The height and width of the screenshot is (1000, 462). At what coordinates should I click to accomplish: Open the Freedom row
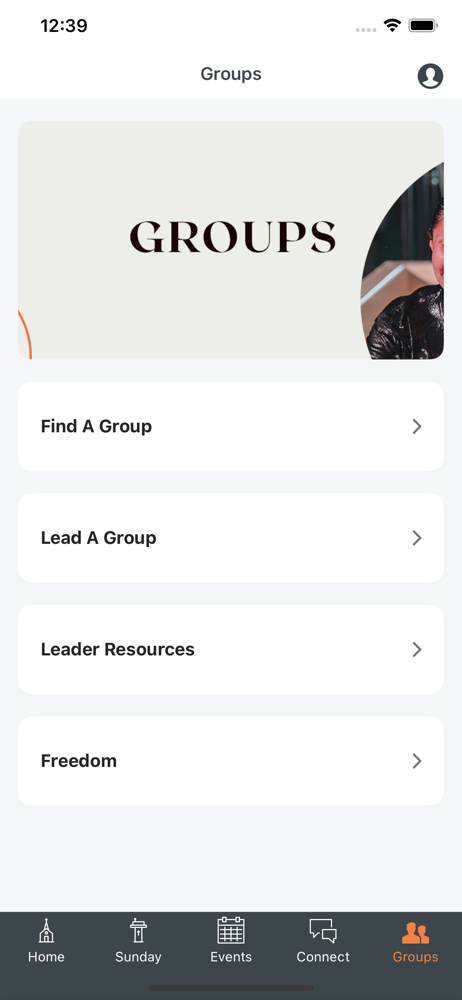pyautogui.click(x=231, y=761)
